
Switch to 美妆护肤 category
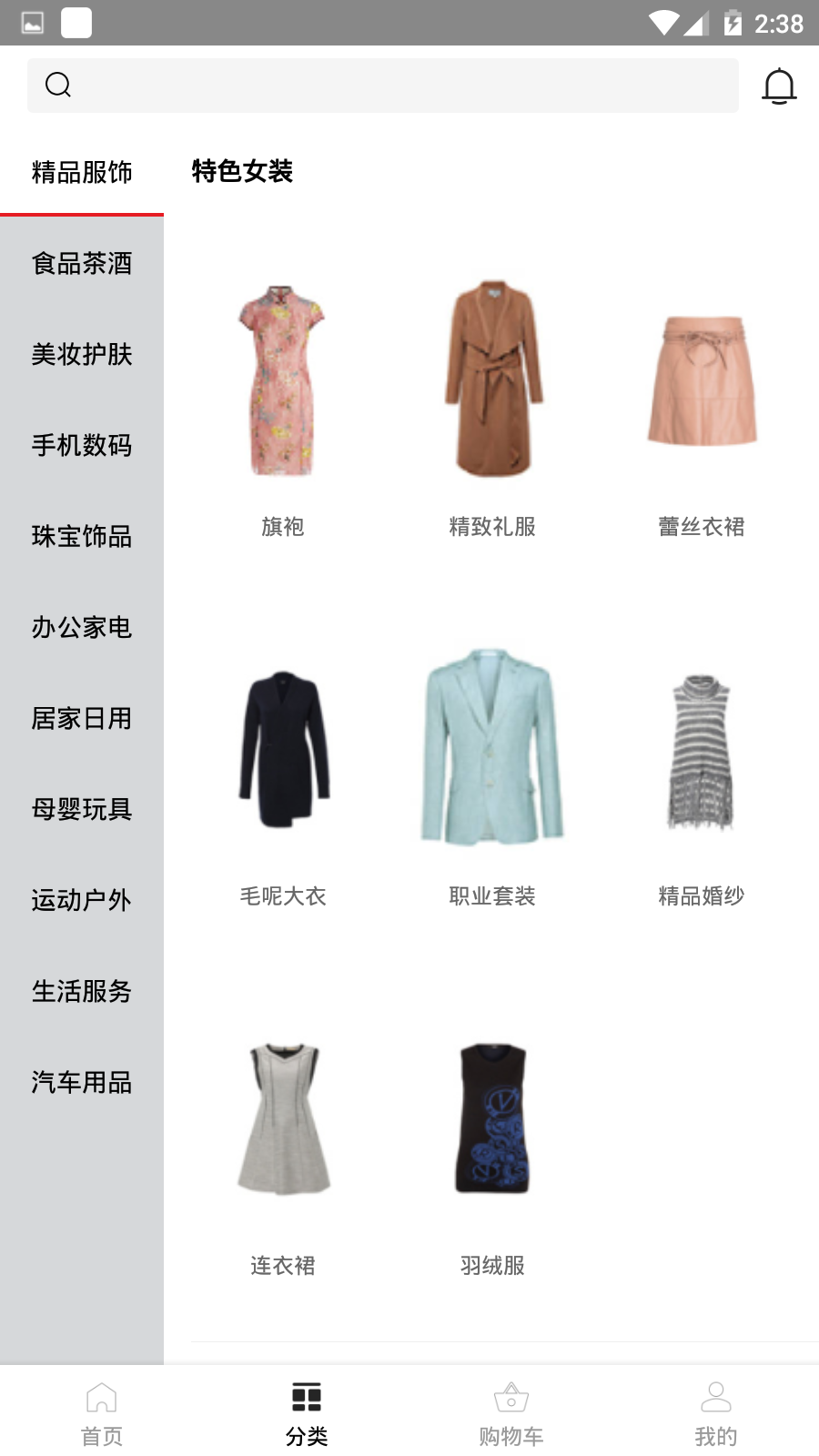[x=82, y=355]
